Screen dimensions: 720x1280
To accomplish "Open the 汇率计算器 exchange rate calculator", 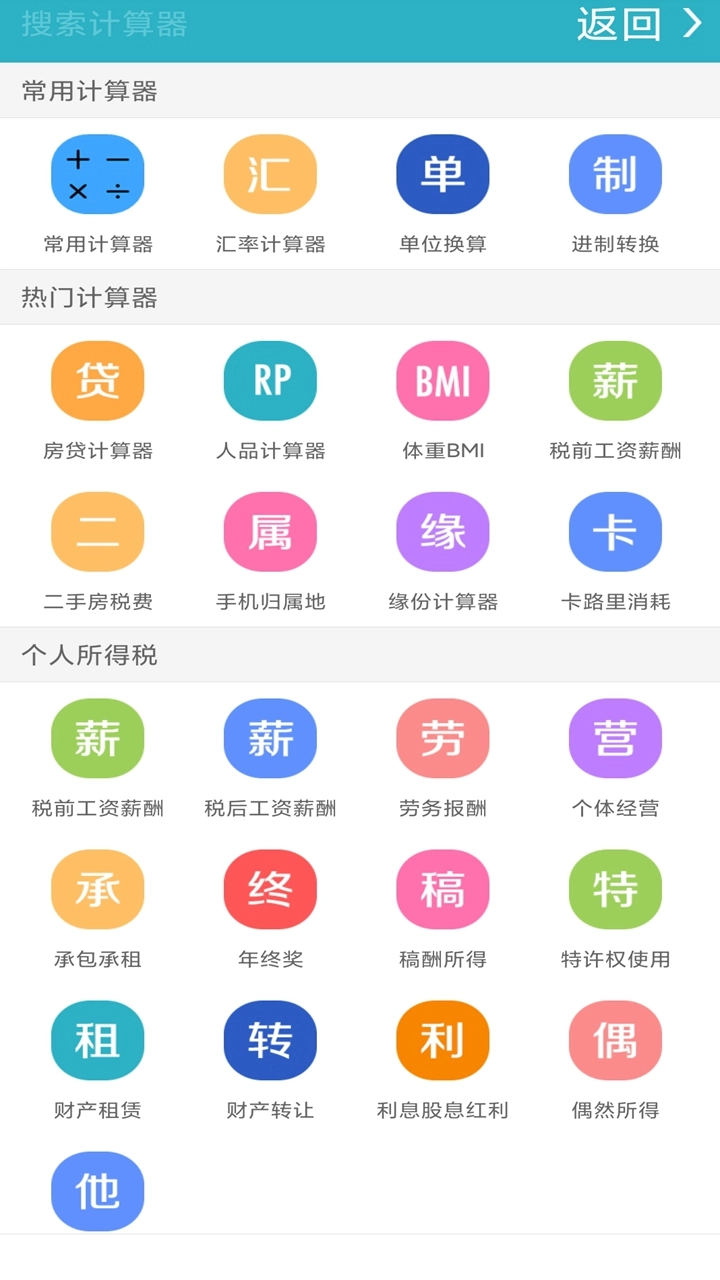I will pyautogui.click(x=270, y=173).
